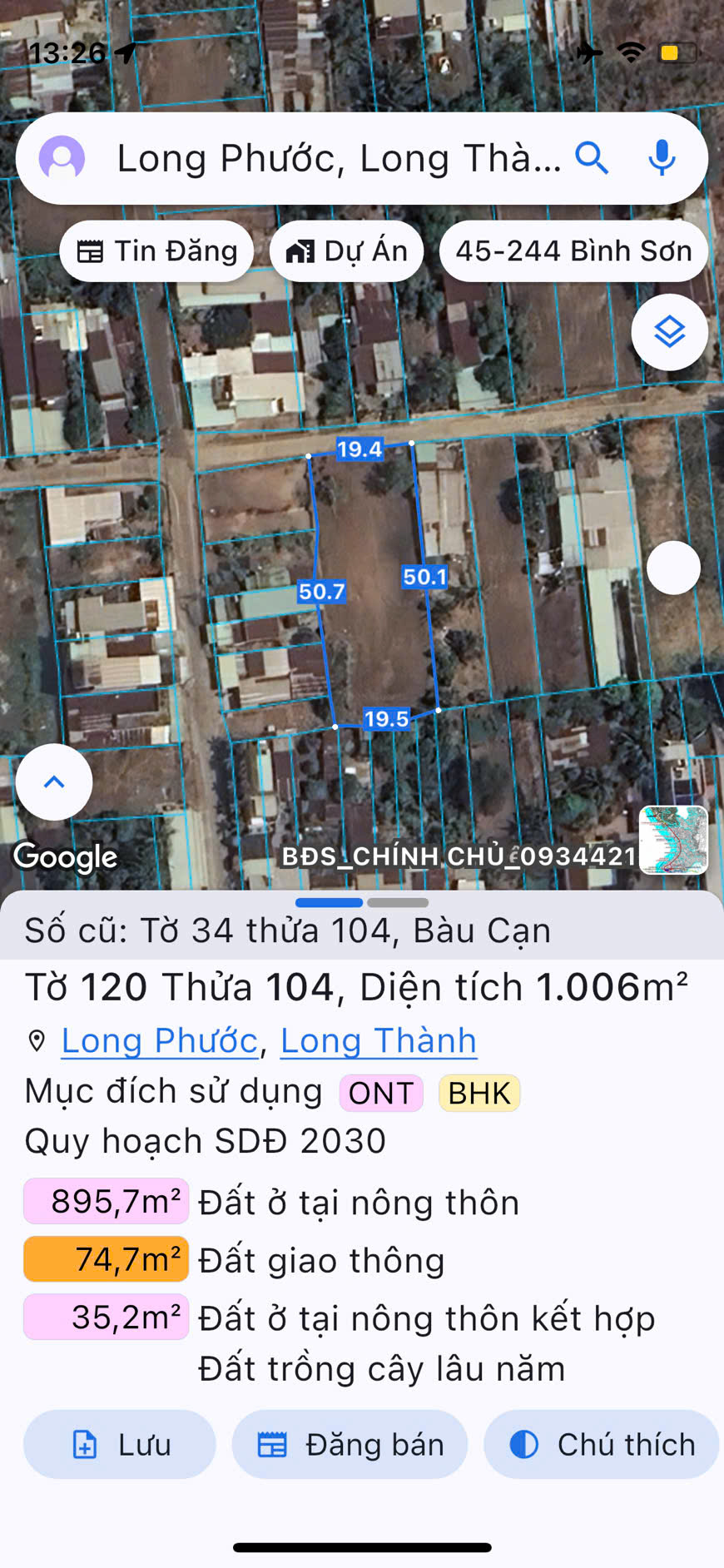Save this parcel with Lưu
The image size is (724, 1568).
tap(120, 1445)
